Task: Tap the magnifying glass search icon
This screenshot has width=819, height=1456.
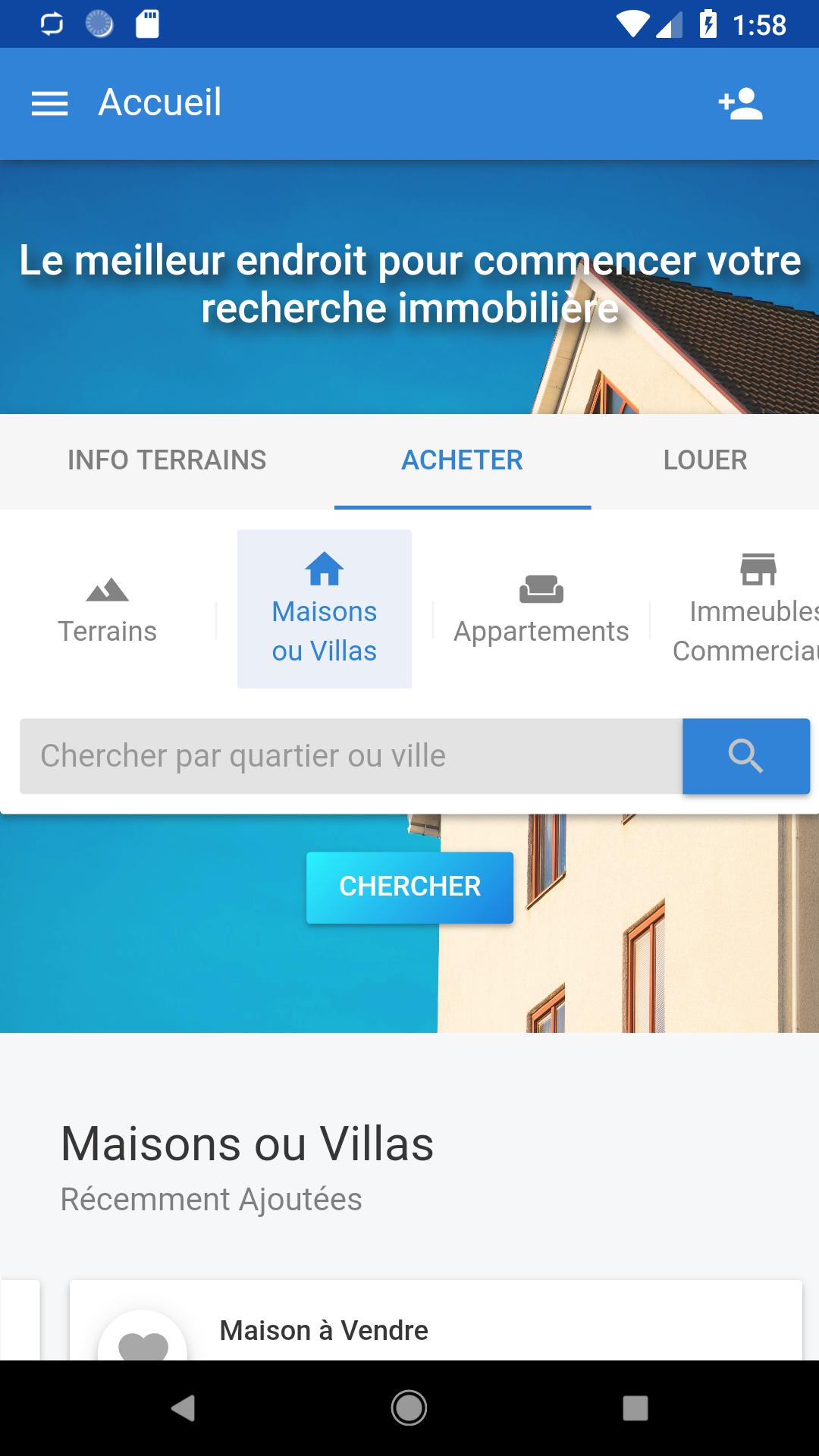Action: click(745, 755)
